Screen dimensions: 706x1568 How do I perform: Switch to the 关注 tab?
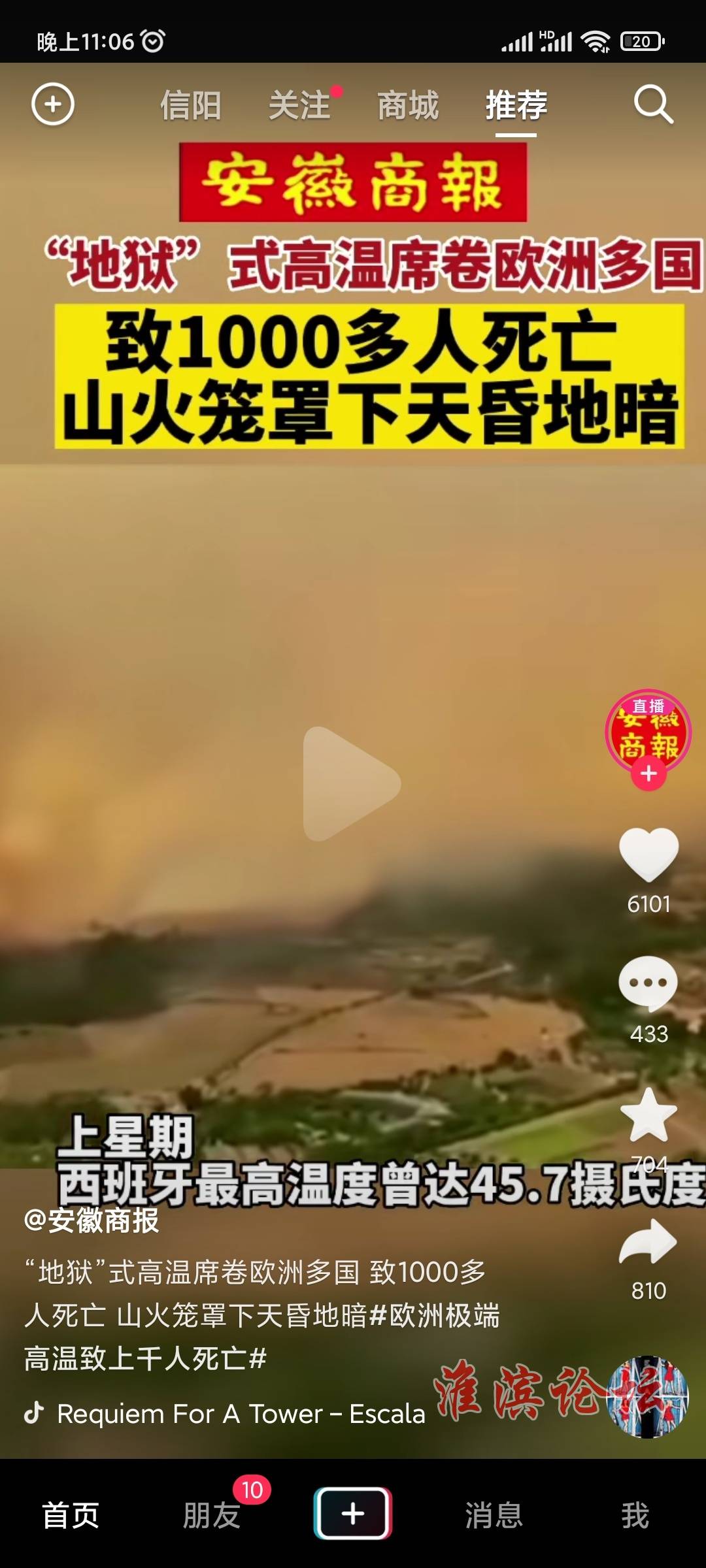[300, 106]
